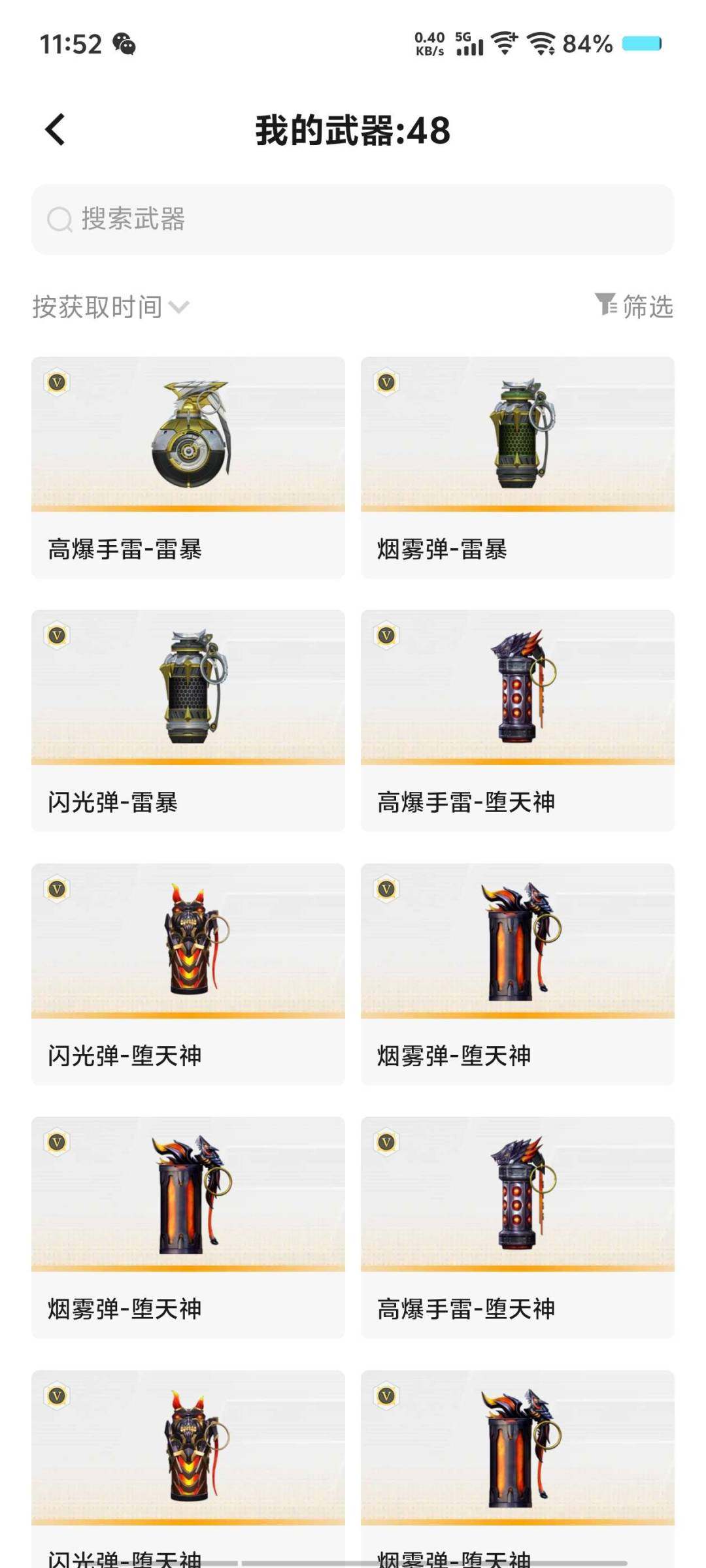The height and width of the screenshot is (1568, 706).
Task: Tap the V rank badge on 闪光弹-雷暴
Action: [x=57, y=634]
